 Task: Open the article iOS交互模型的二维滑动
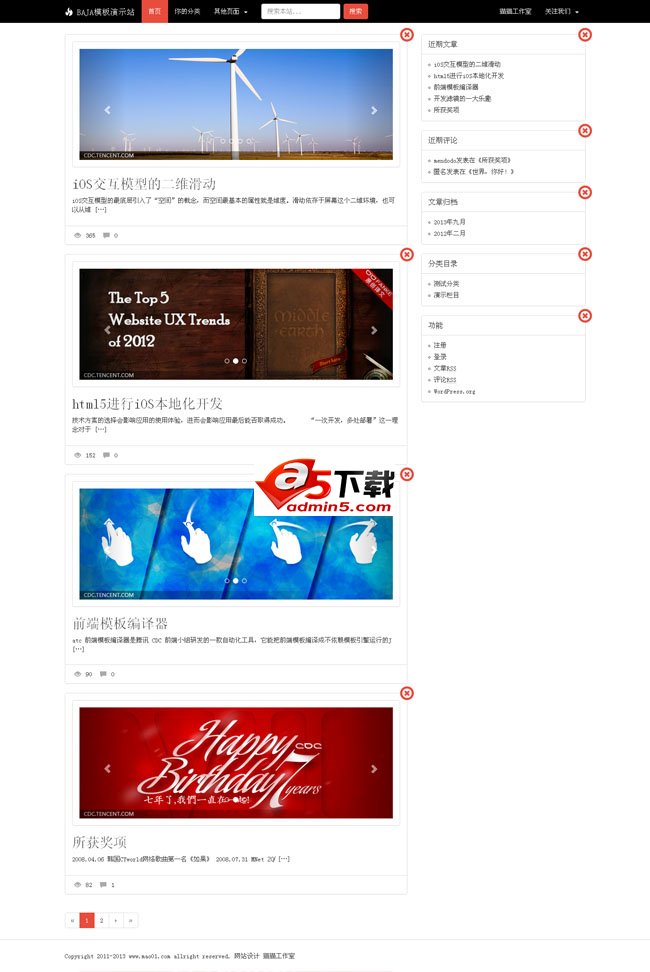[x=143, y=184]
